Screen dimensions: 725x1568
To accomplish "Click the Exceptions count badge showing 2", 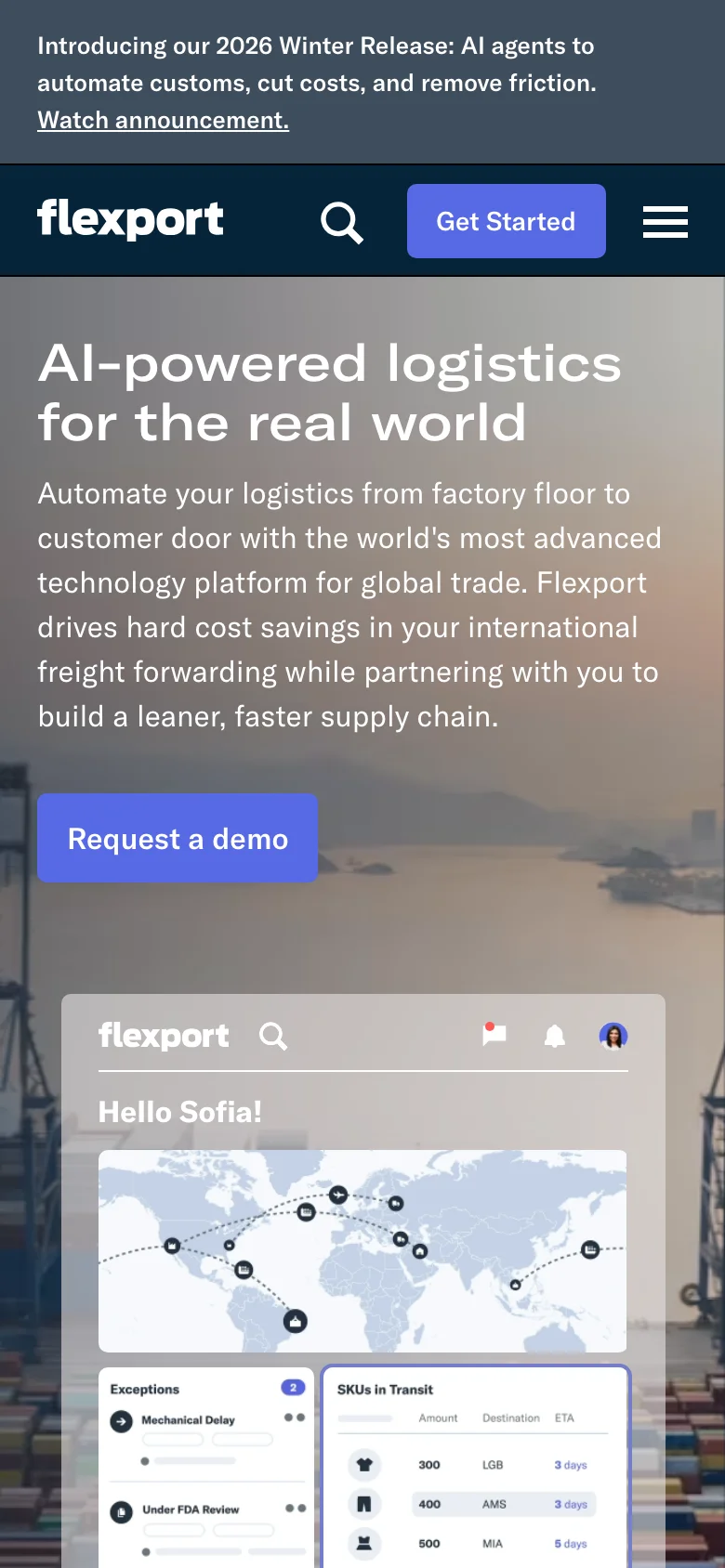I will coord(292,1388).
